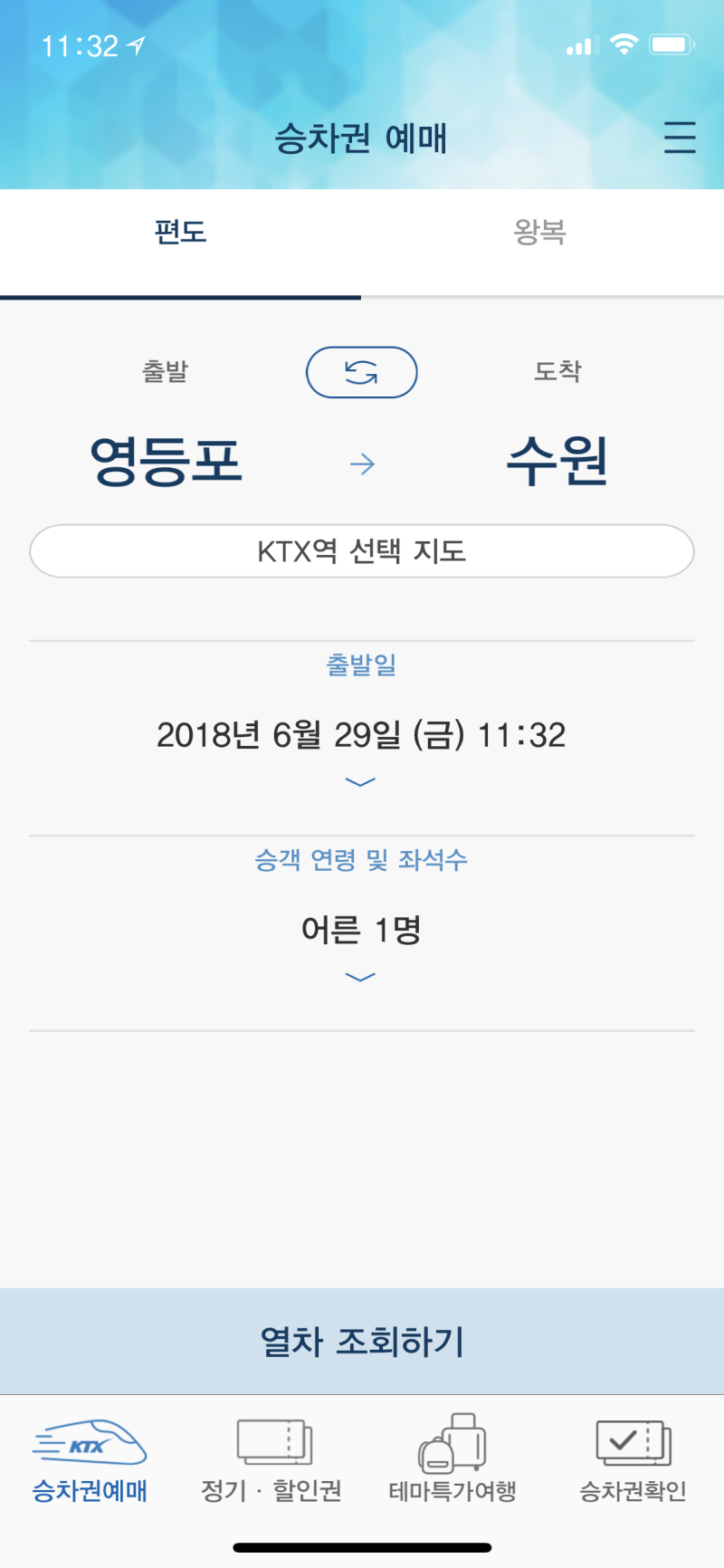Screen dimensions: 724x1568
Task: Expand the 출발일 departure date picker
Action: (361, 735)
